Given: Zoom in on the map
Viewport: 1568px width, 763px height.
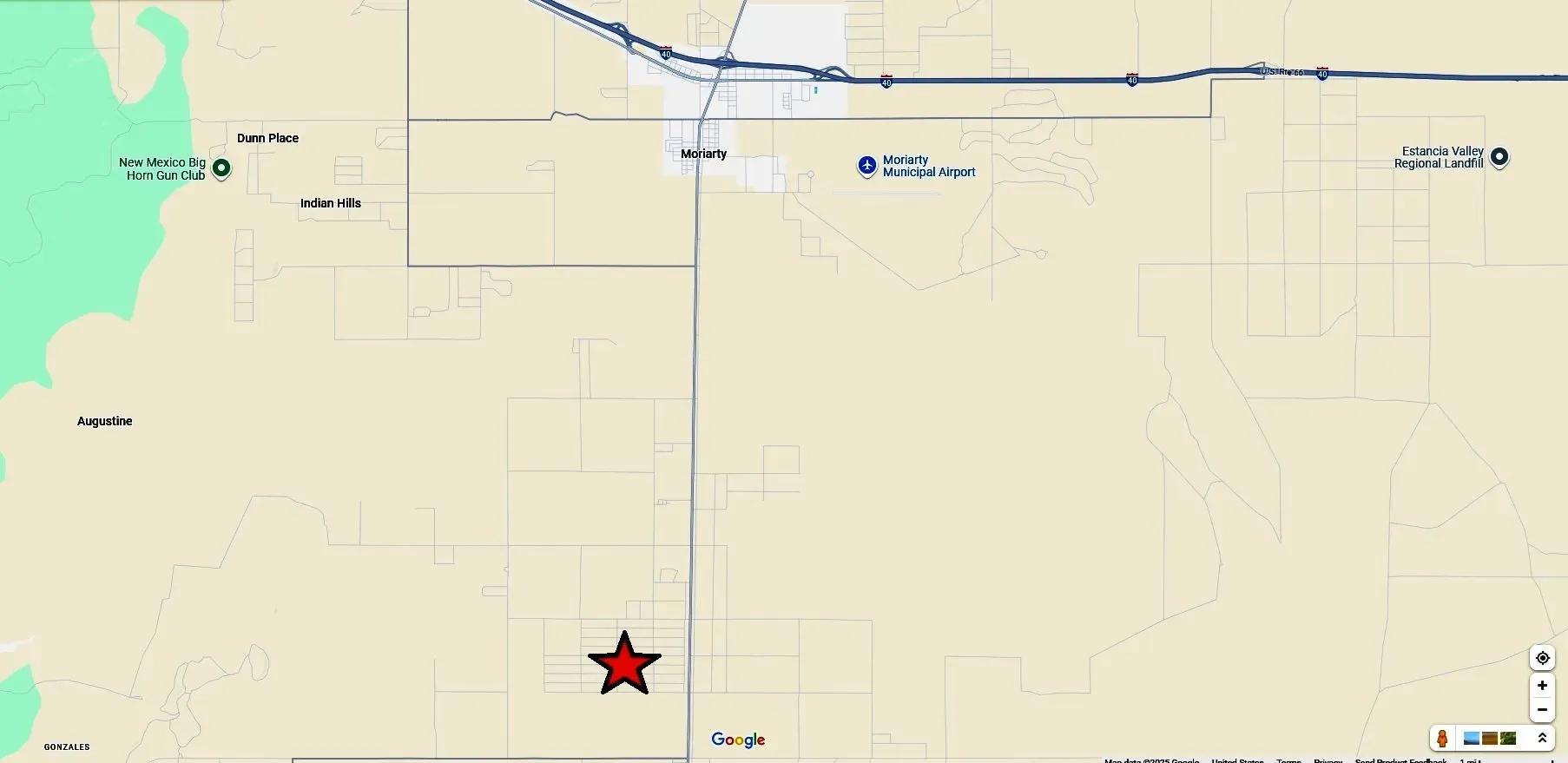Looking at the screenshot, I should pos(1542,686).
